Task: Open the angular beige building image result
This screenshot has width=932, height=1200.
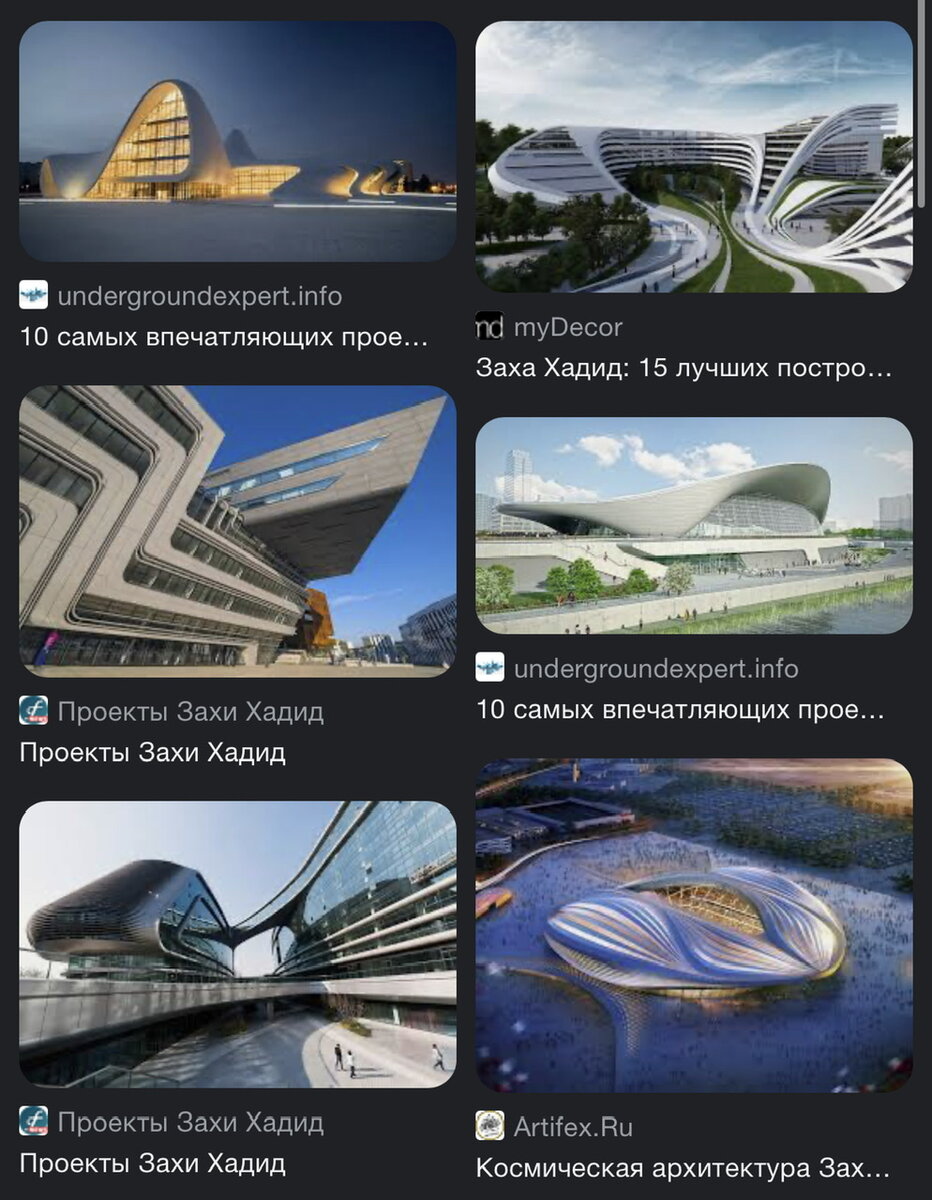Action: click(x=237, y=531)
